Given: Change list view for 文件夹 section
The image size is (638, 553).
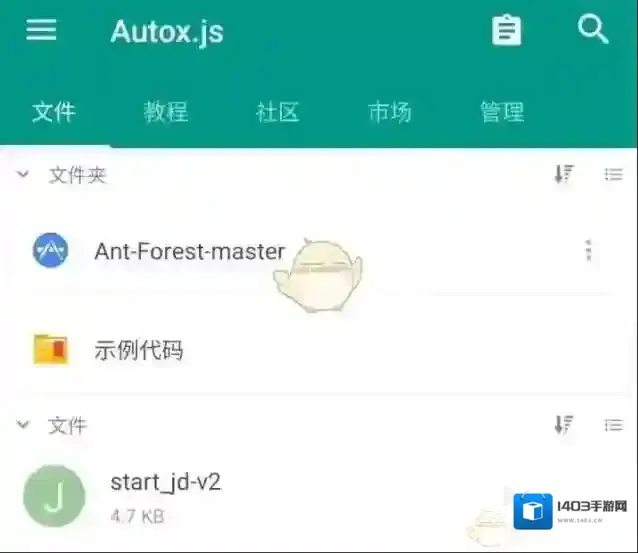Looking at the screenshot, I should [x=614, y=175].
